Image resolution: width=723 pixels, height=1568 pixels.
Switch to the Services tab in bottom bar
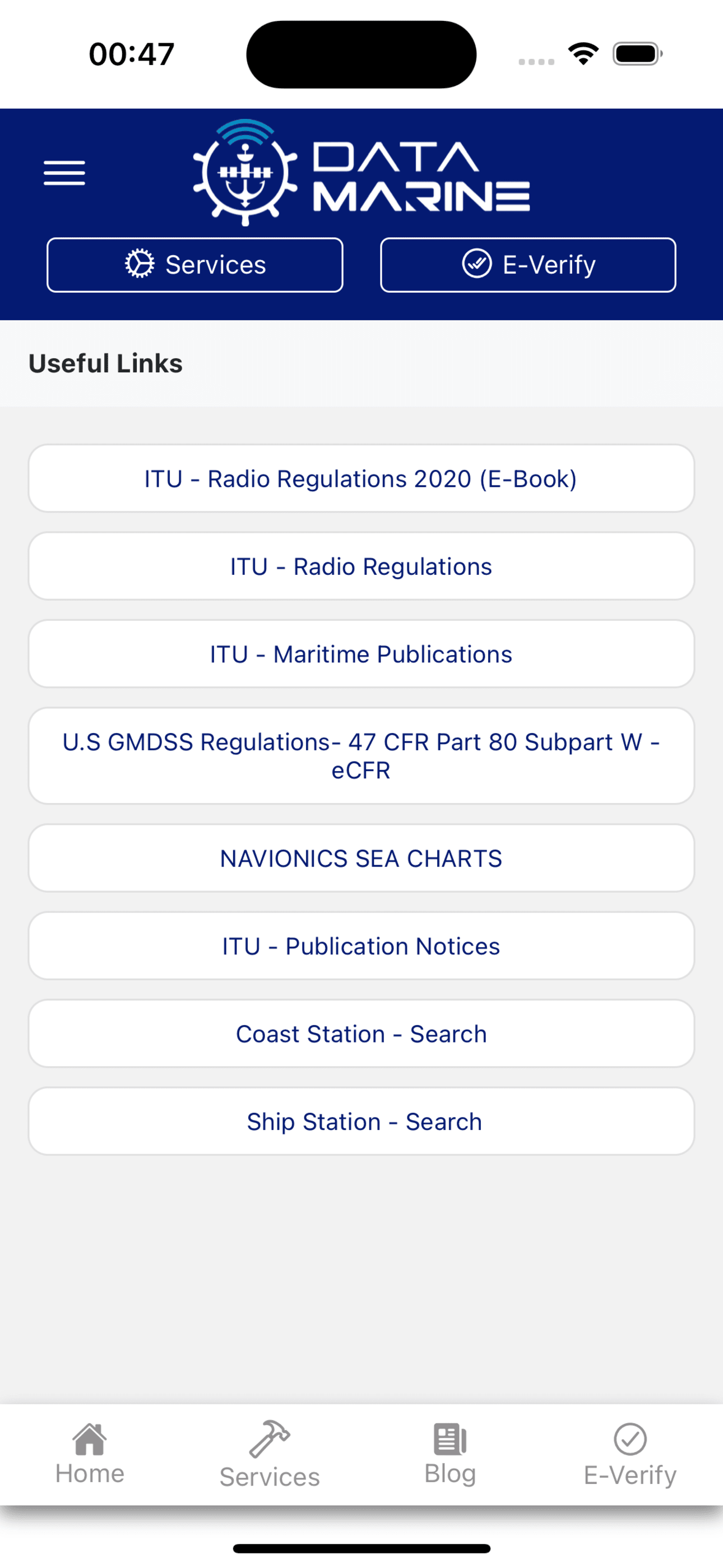click(270, 1455)
